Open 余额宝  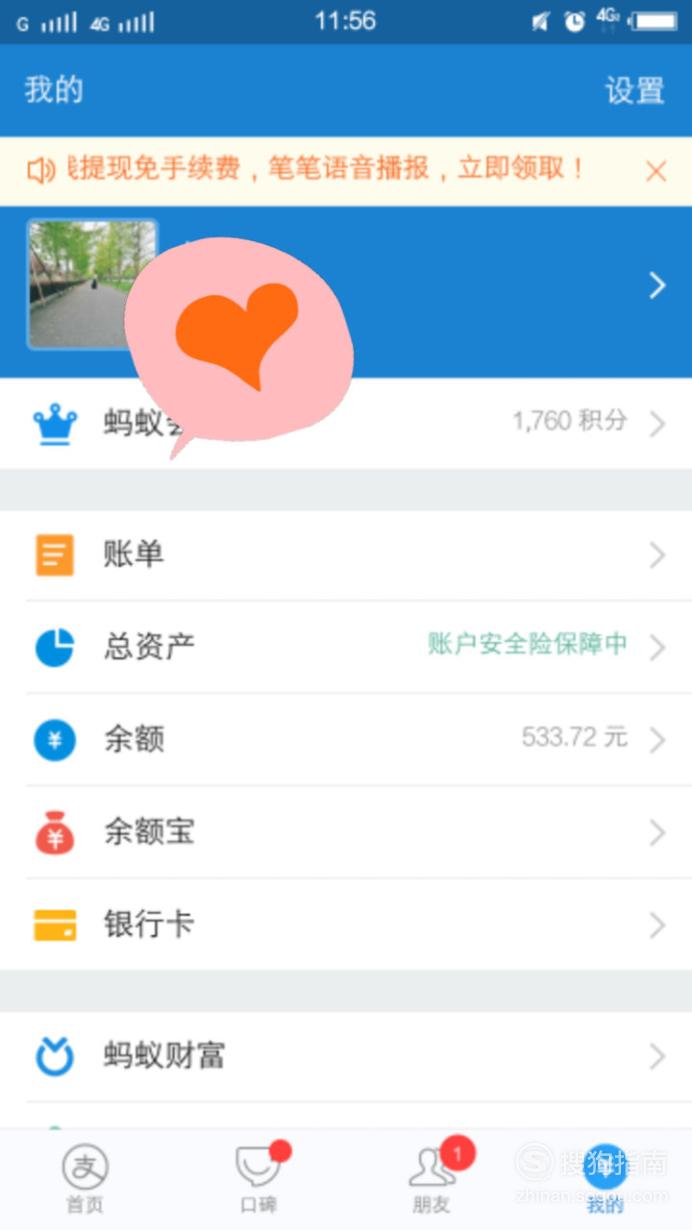click(x=346, y=833)
